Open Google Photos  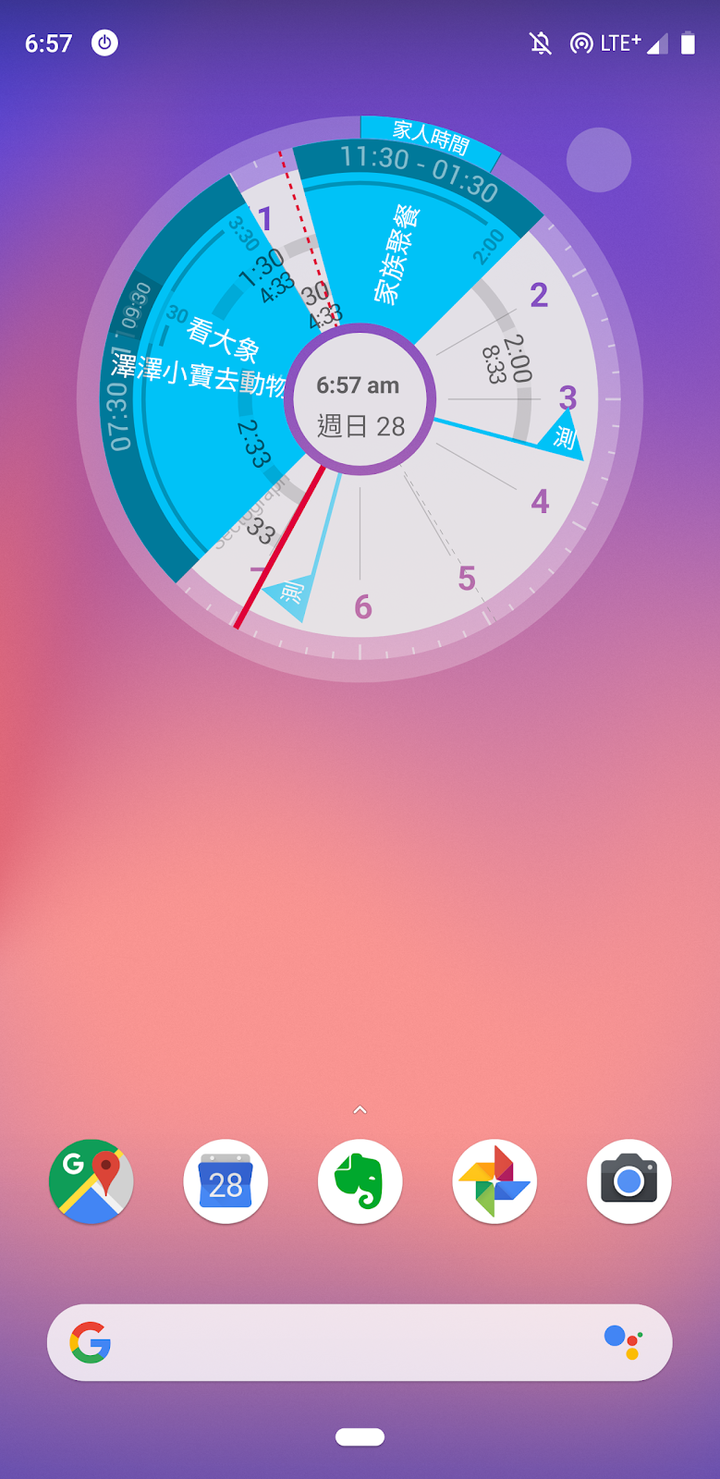494,1181
